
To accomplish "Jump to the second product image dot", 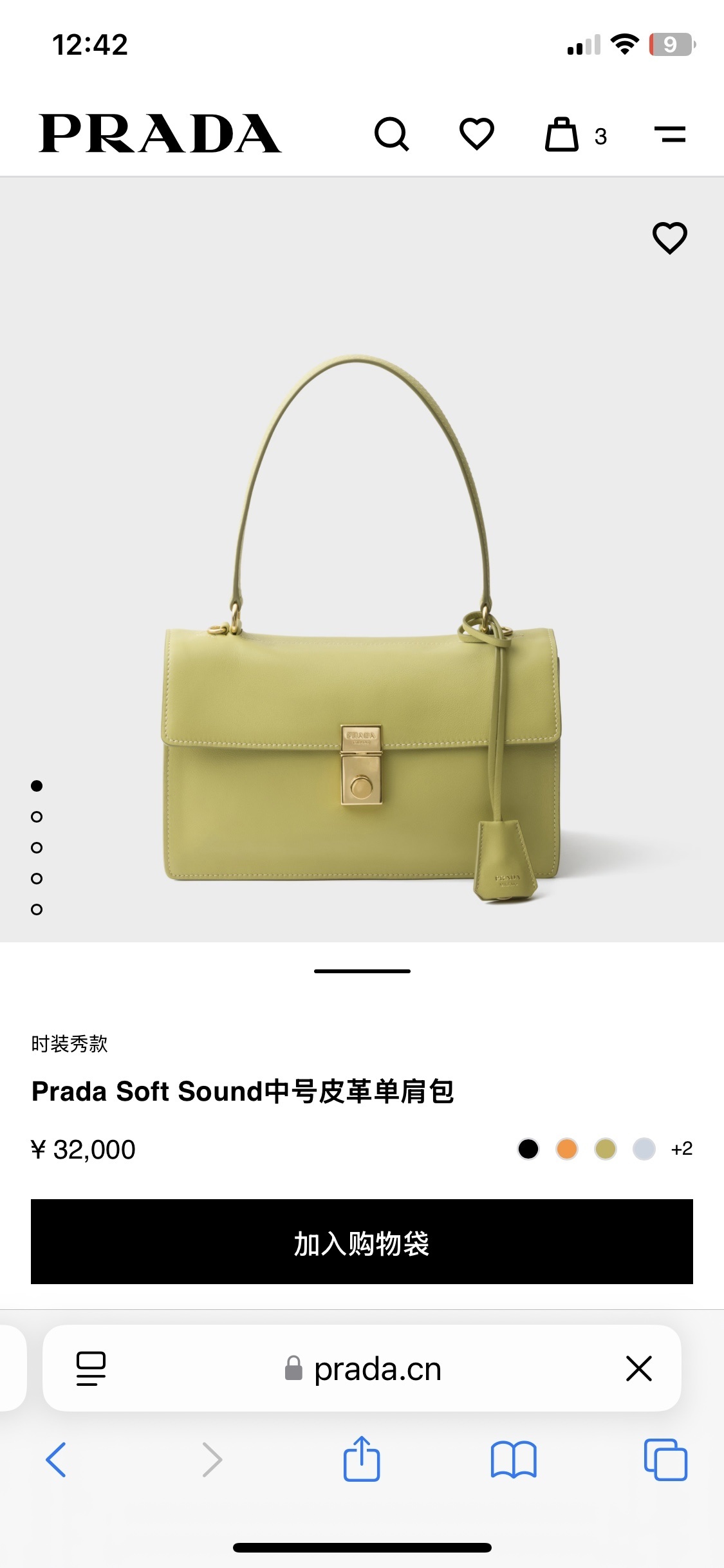I will tap(37, 817).
